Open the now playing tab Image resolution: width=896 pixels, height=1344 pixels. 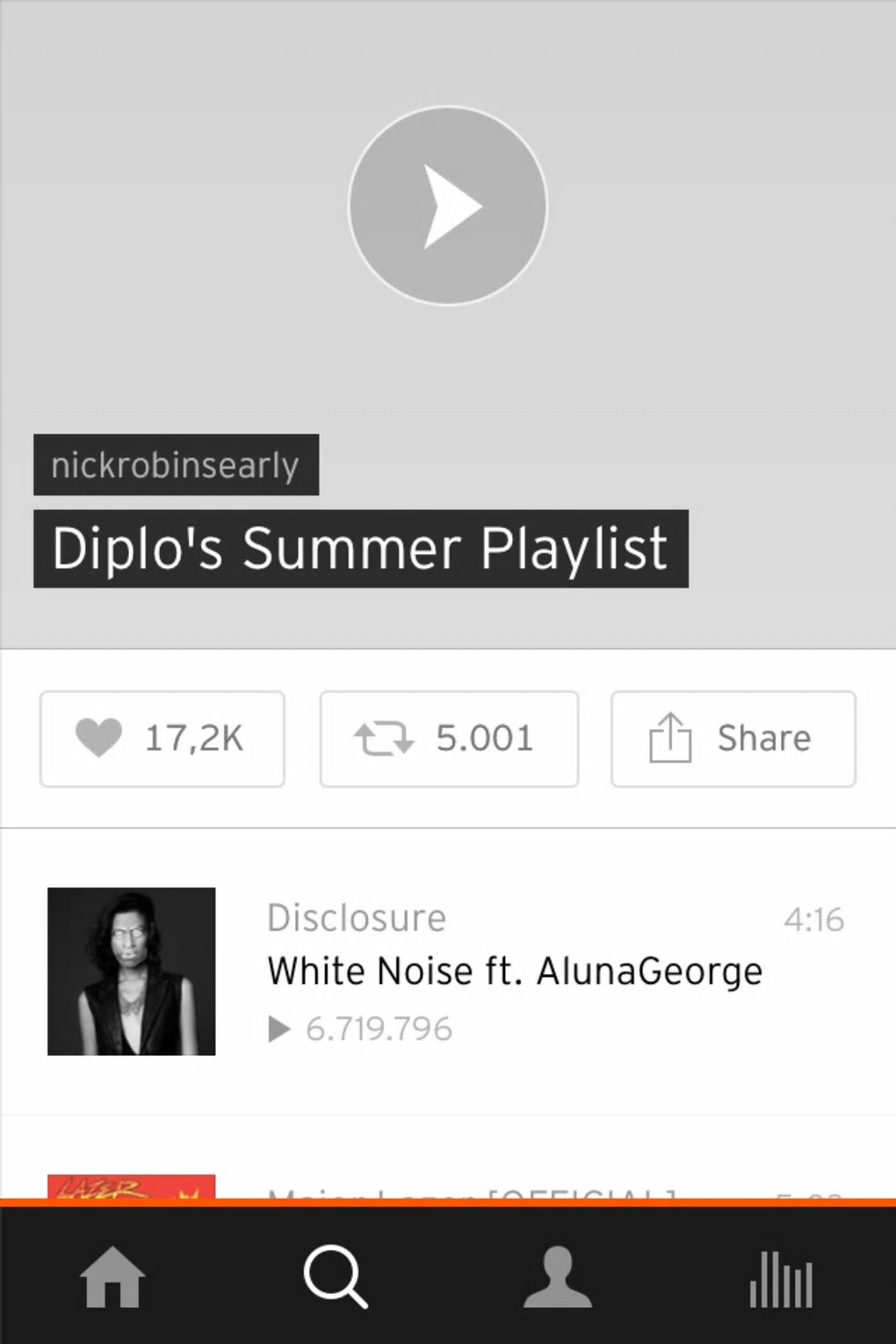(x=781, y=1278)
